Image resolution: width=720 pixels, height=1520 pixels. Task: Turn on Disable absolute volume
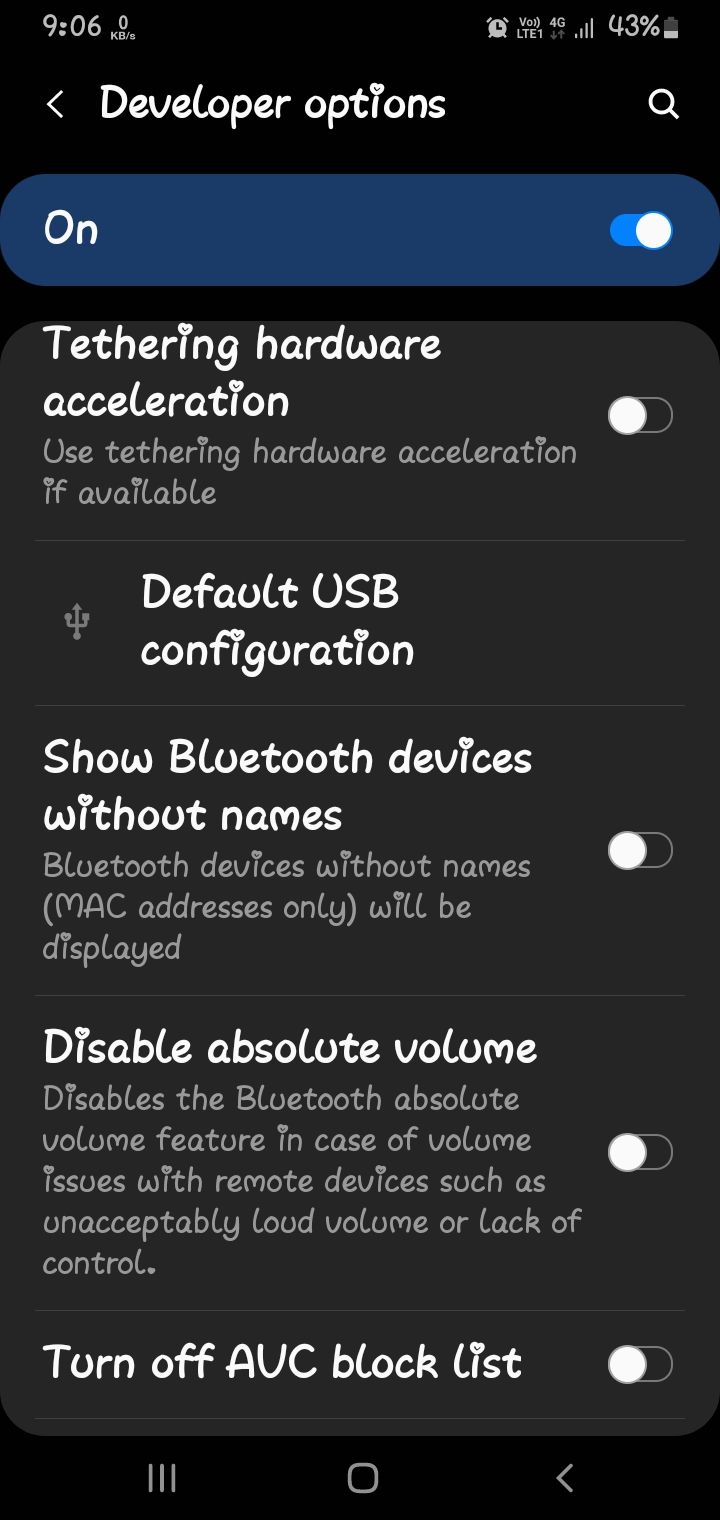tap(640, 1152)
